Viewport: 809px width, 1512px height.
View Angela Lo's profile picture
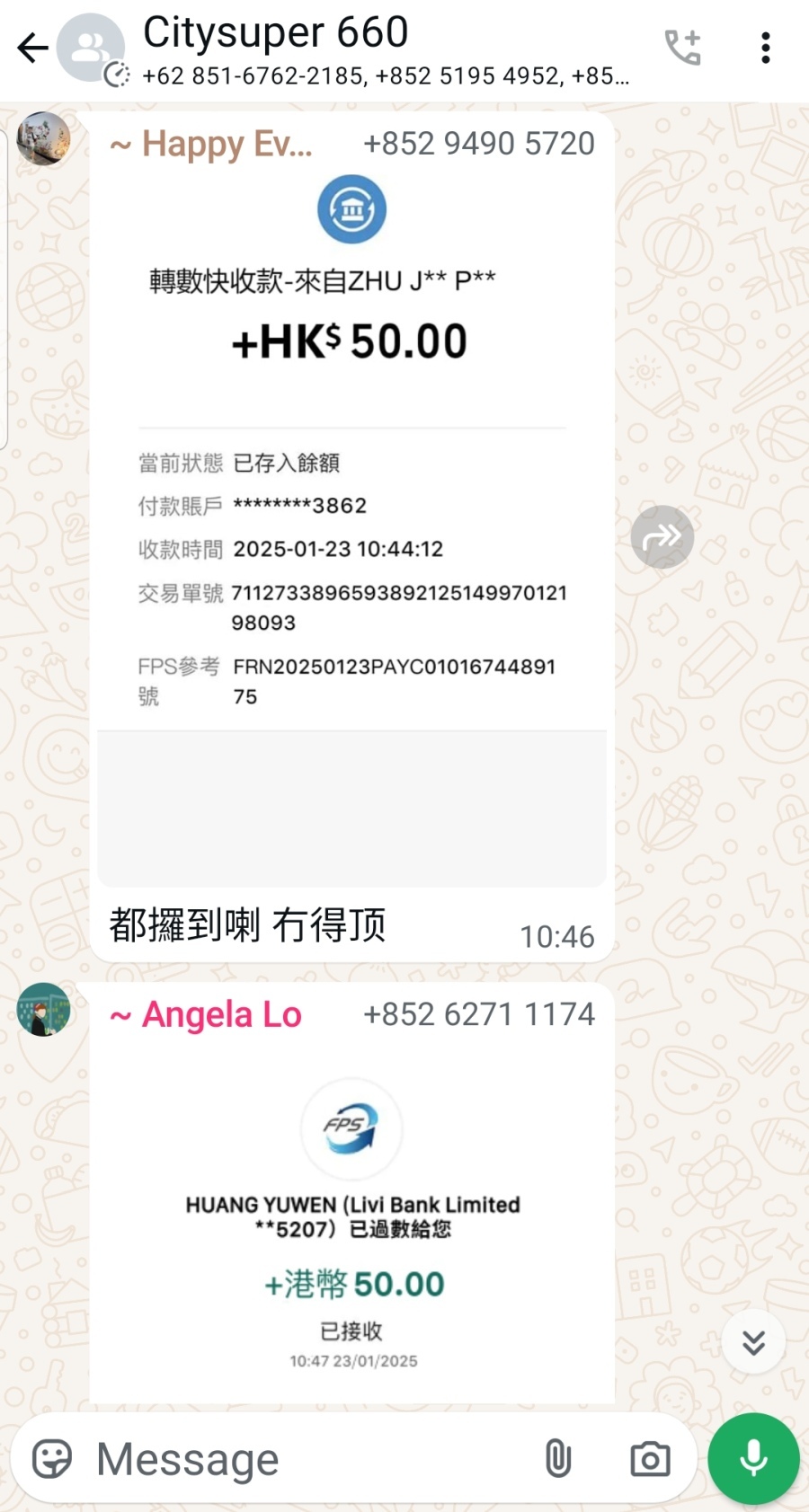43,1009
